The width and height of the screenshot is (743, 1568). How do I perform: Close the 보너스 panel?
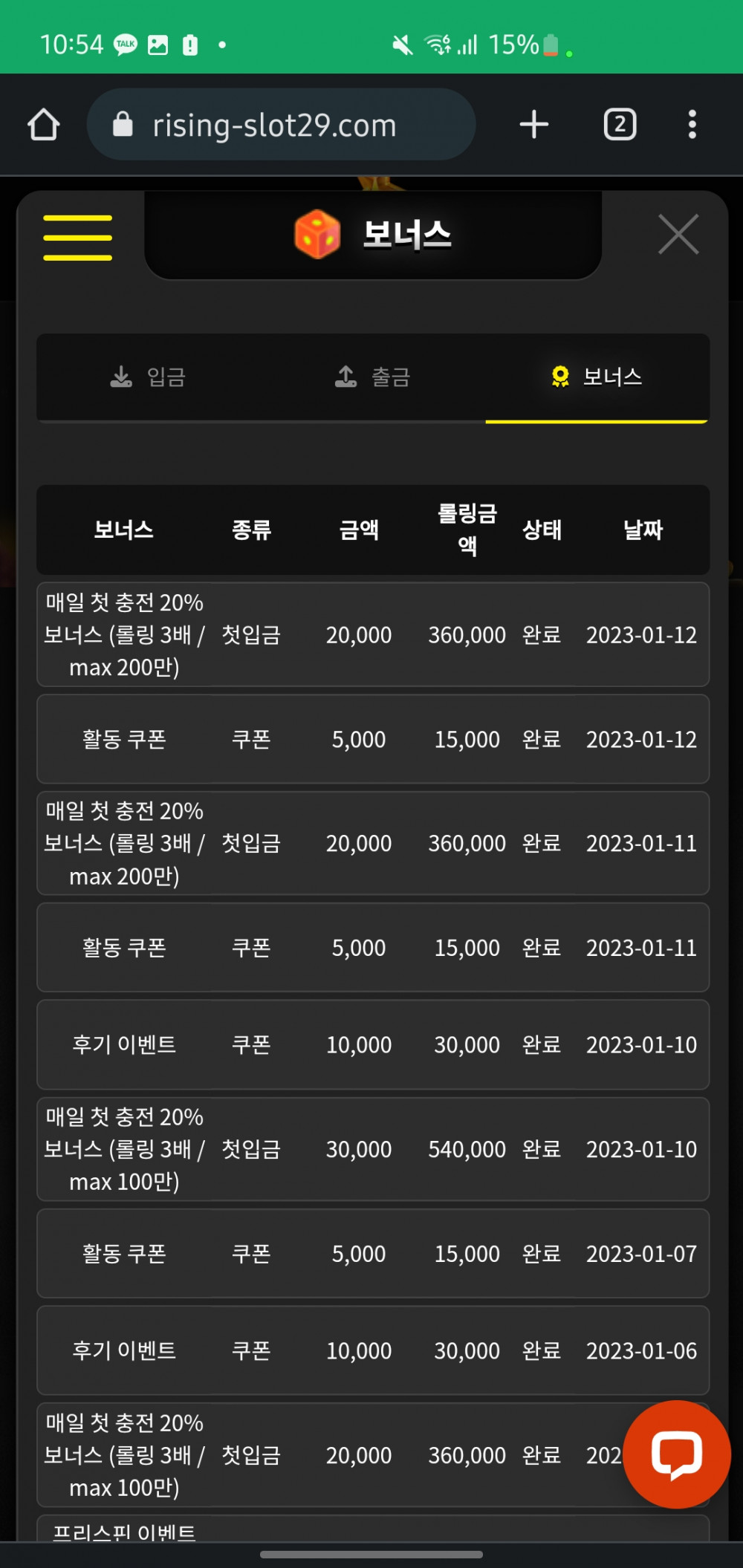click(678, 235)
